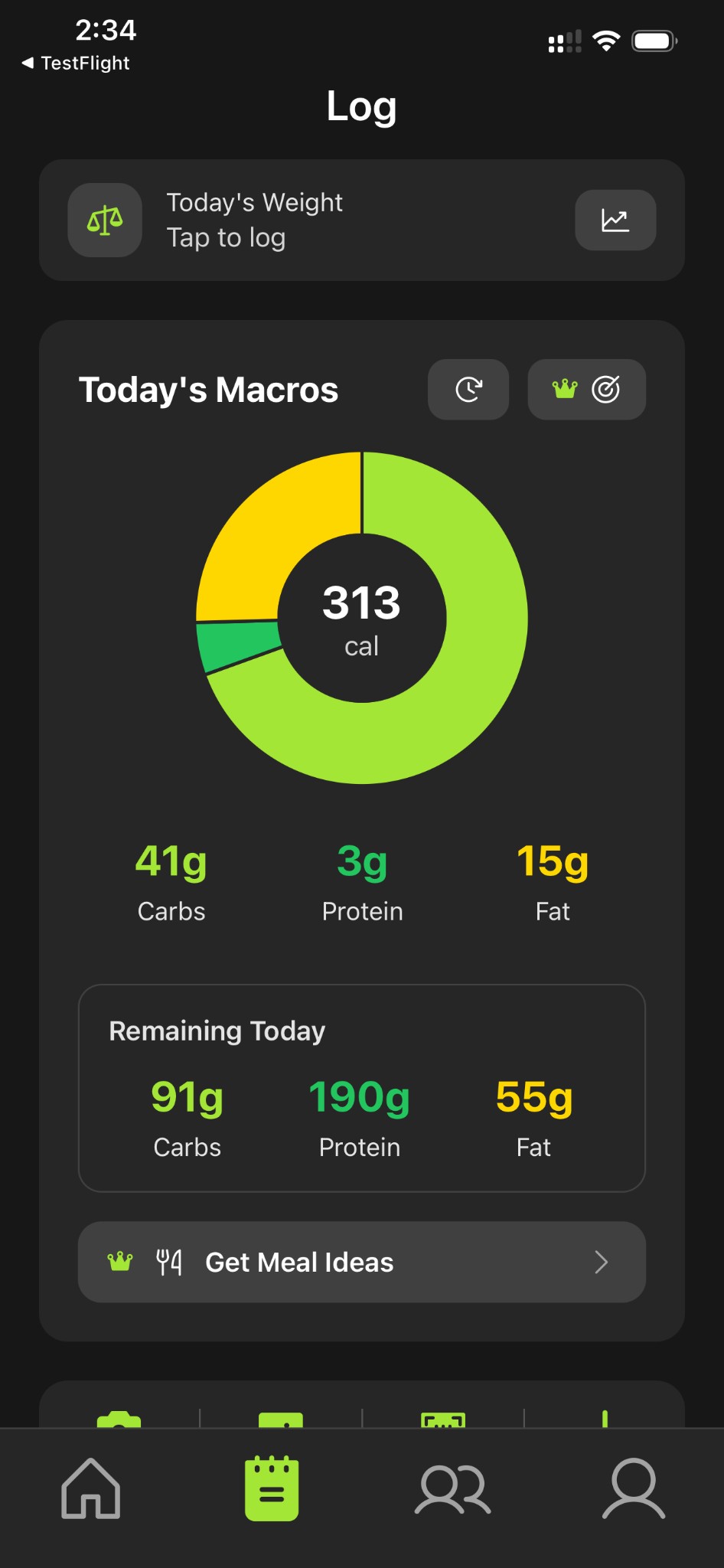The height and width of the screenshot is (1568, 724).
Task: Tap Today's Weight card to log
Action: (x=306, y=220)
